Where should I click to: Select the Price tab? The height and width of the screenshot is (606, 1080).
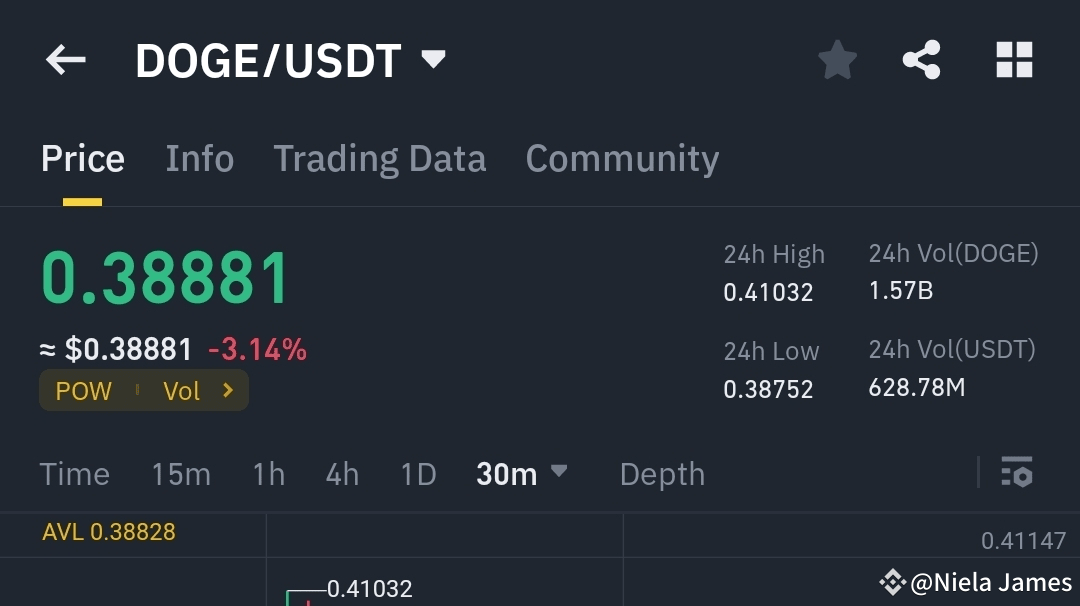pos(83,159)
